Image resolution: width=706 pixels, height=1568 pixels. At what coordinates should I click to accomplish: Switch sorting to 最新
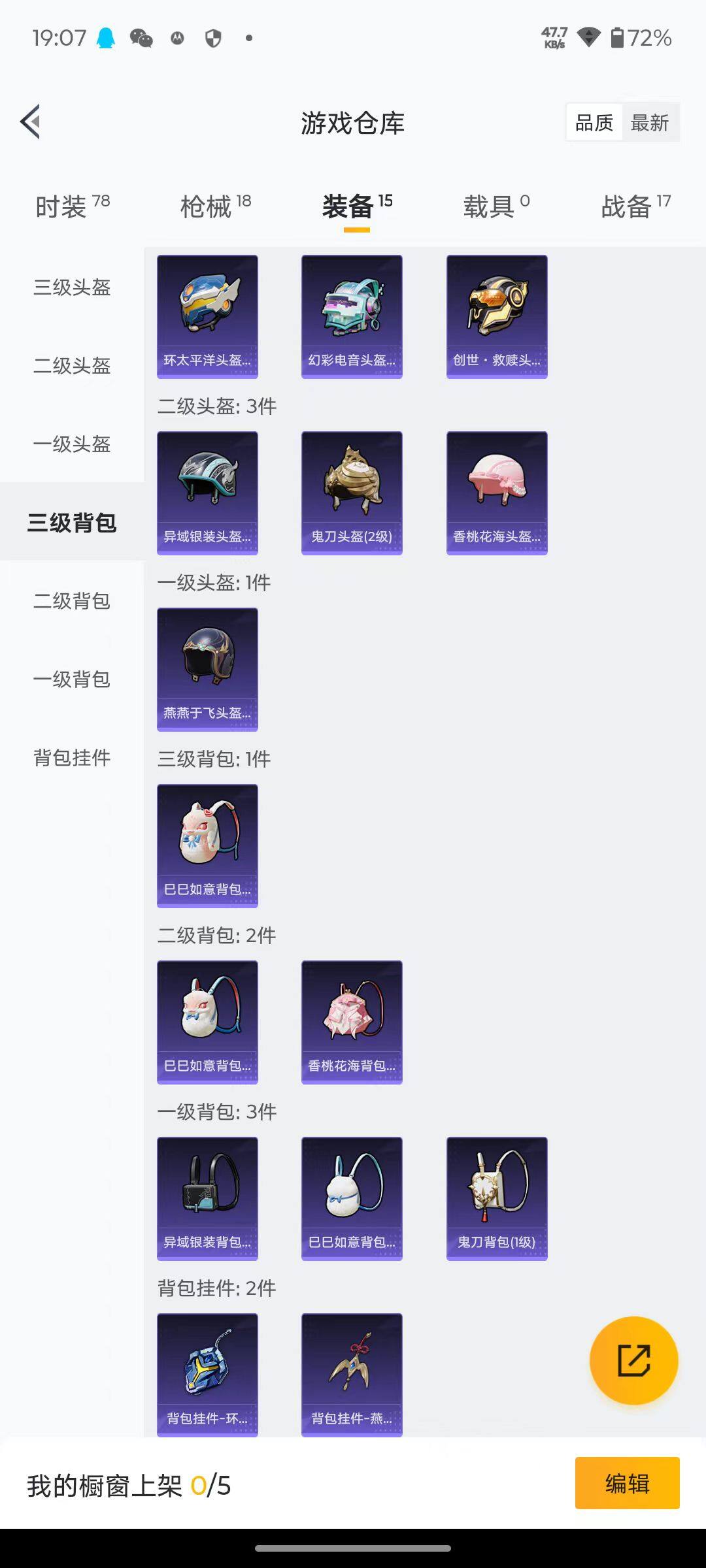[651, 122]
